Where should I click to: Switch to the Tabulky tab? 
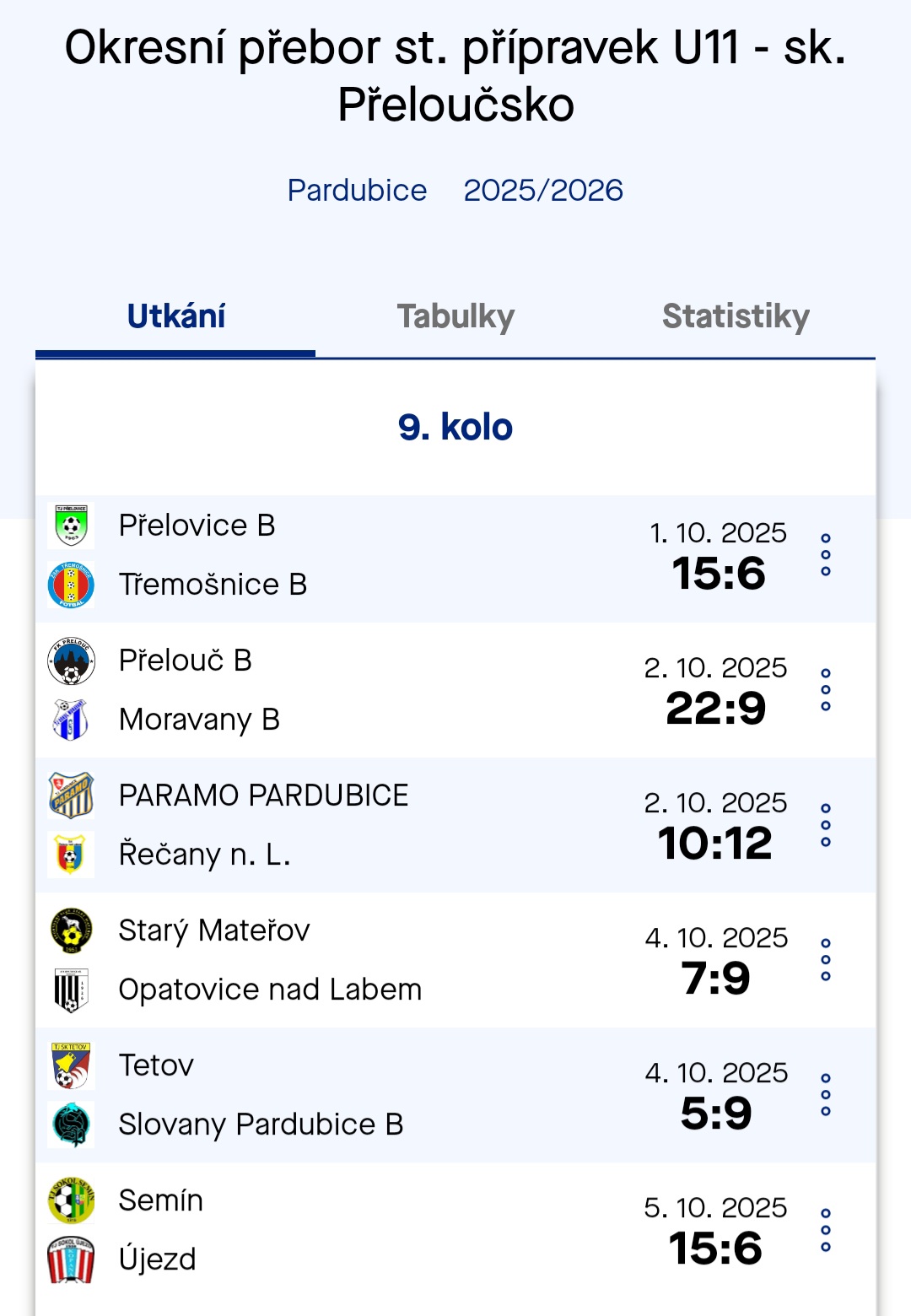455,317
